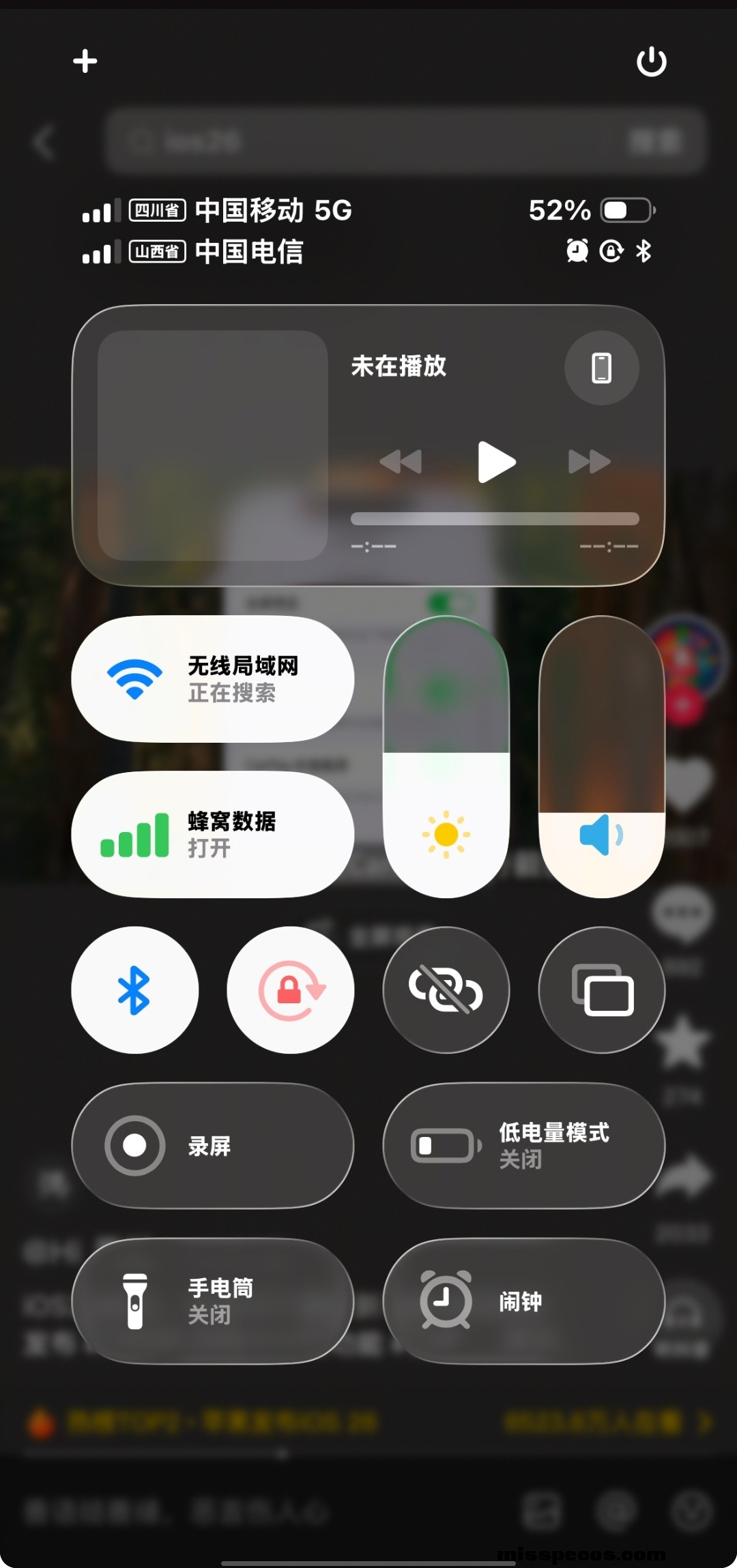Turn off the rotation lock
737x1568 pixels.
291,990
